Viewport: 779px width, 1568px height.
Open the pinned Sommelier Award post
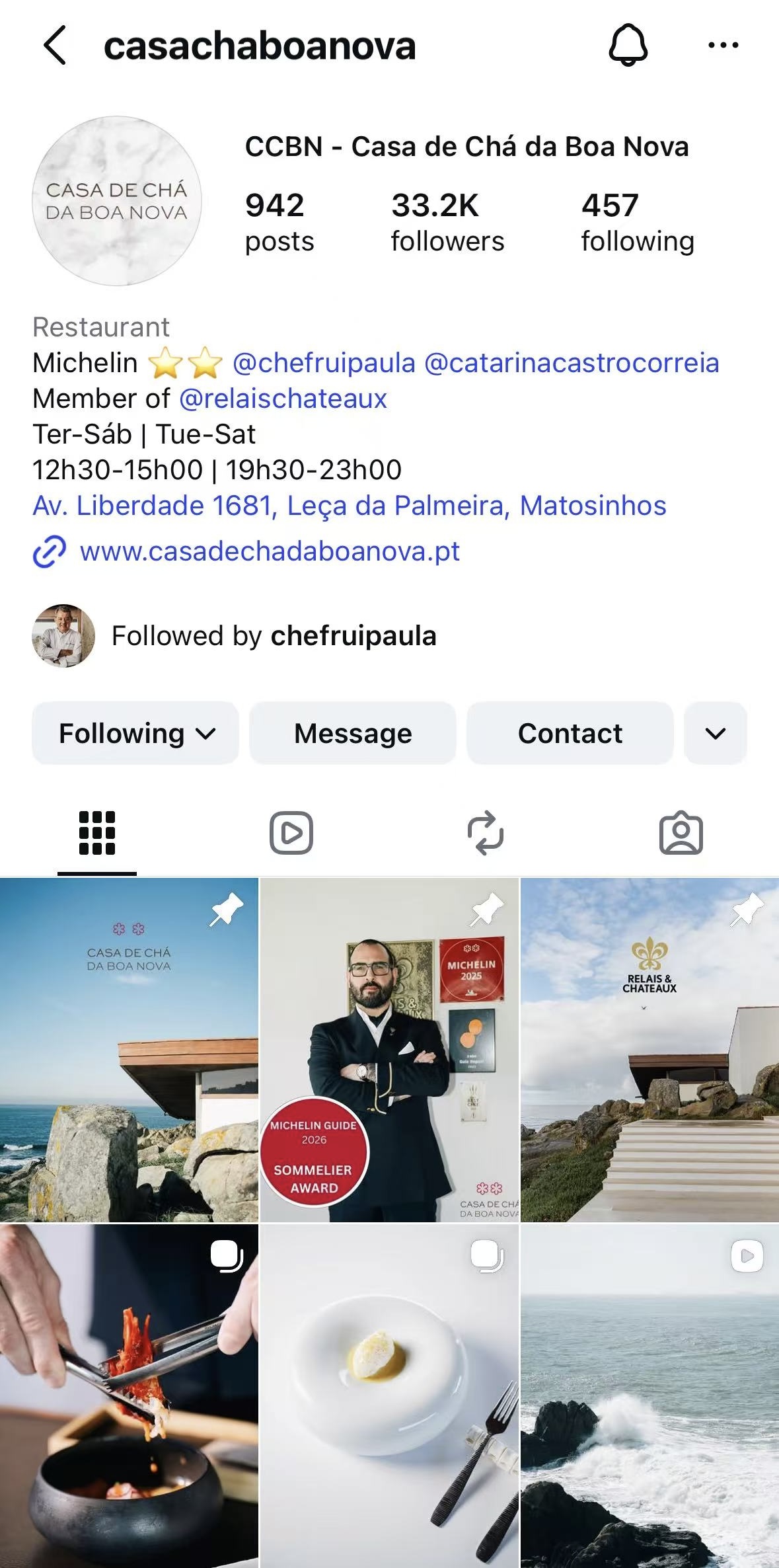click(x=389, y=1049)
